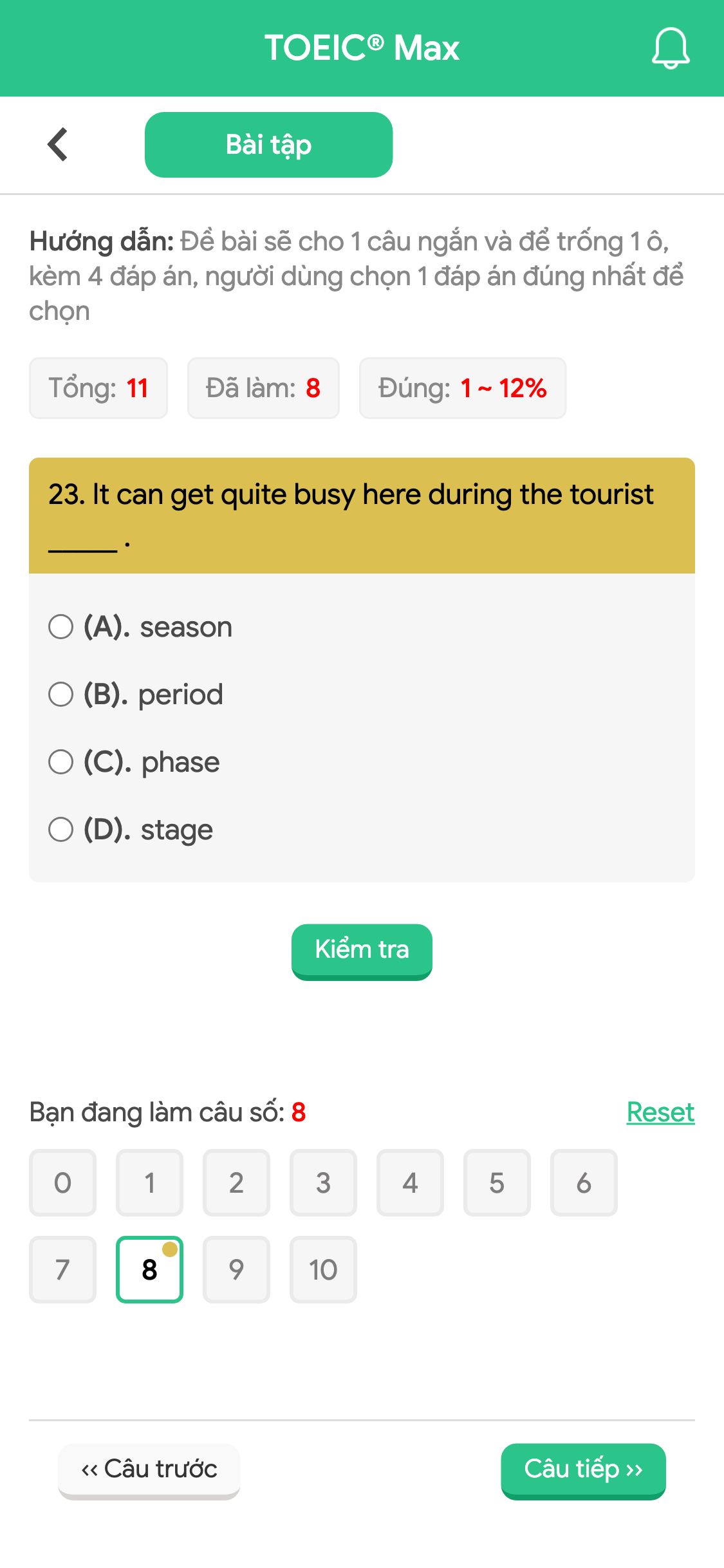Screen dimensions: 724x1568
Task: Go to question 1
Action: (149, 1183)
